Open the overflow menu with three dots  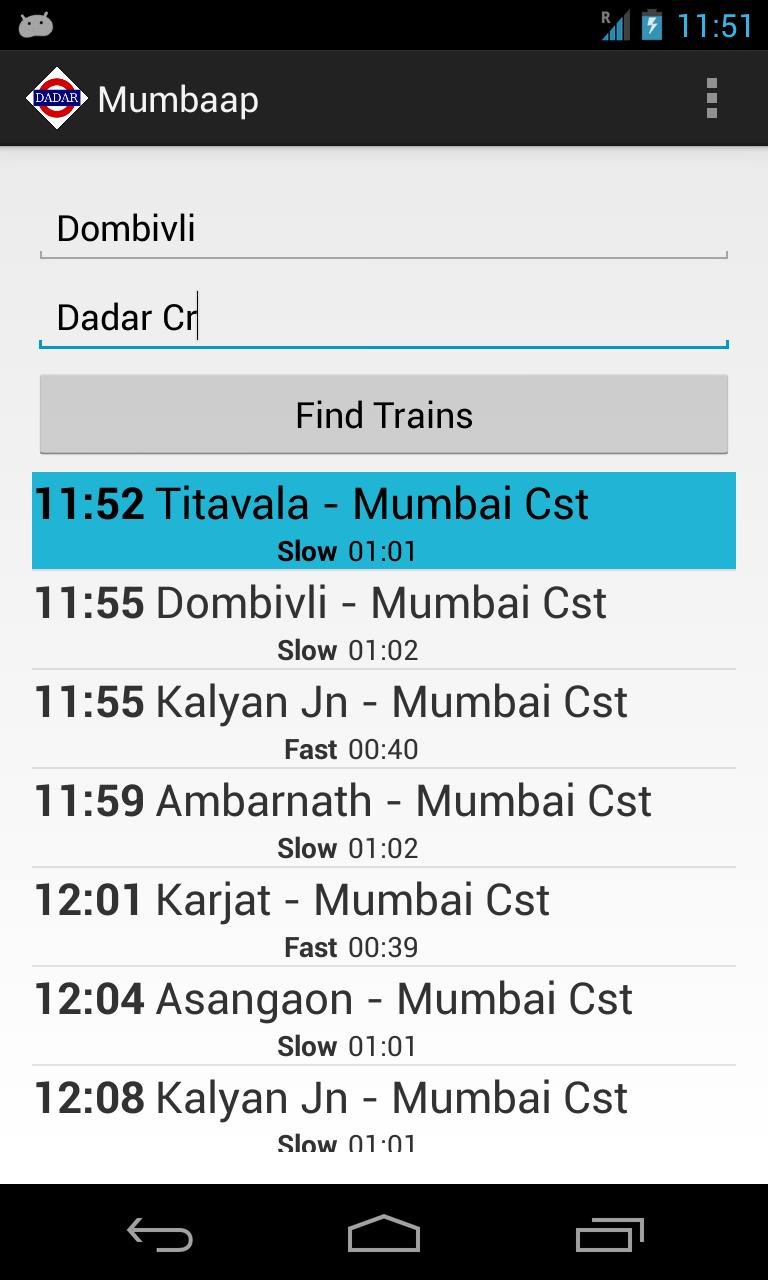[x=713, y=98]
